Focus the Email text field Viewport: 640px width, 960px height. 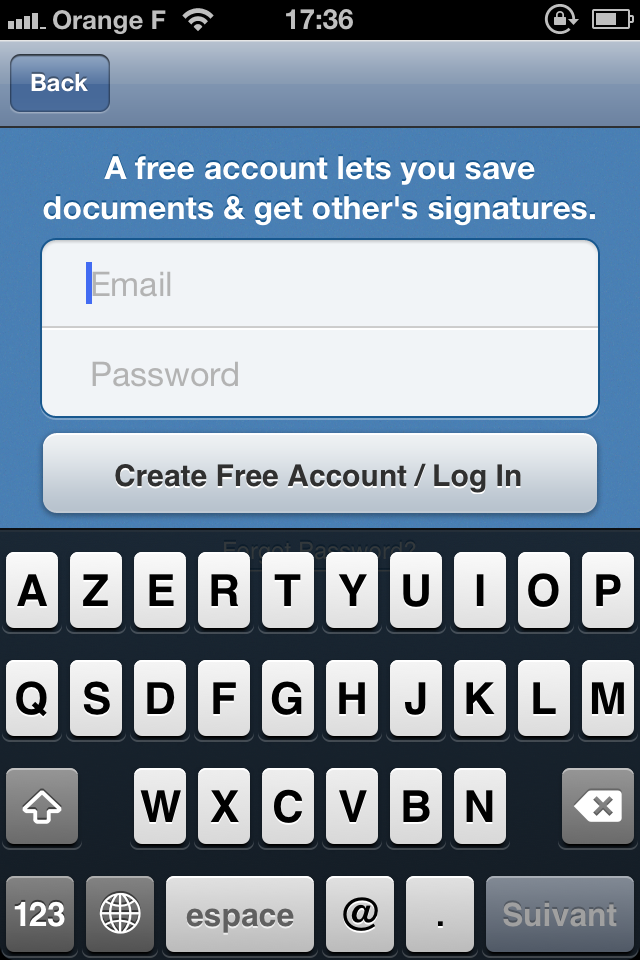320,285
